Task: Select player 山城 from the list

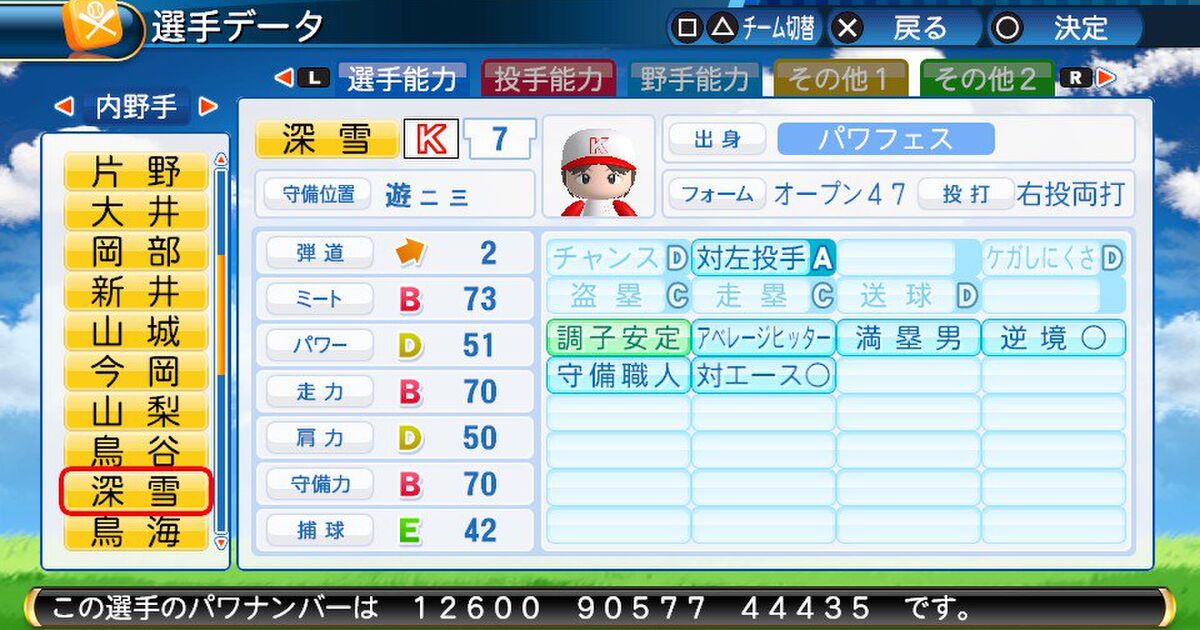Action: [136, 332]
